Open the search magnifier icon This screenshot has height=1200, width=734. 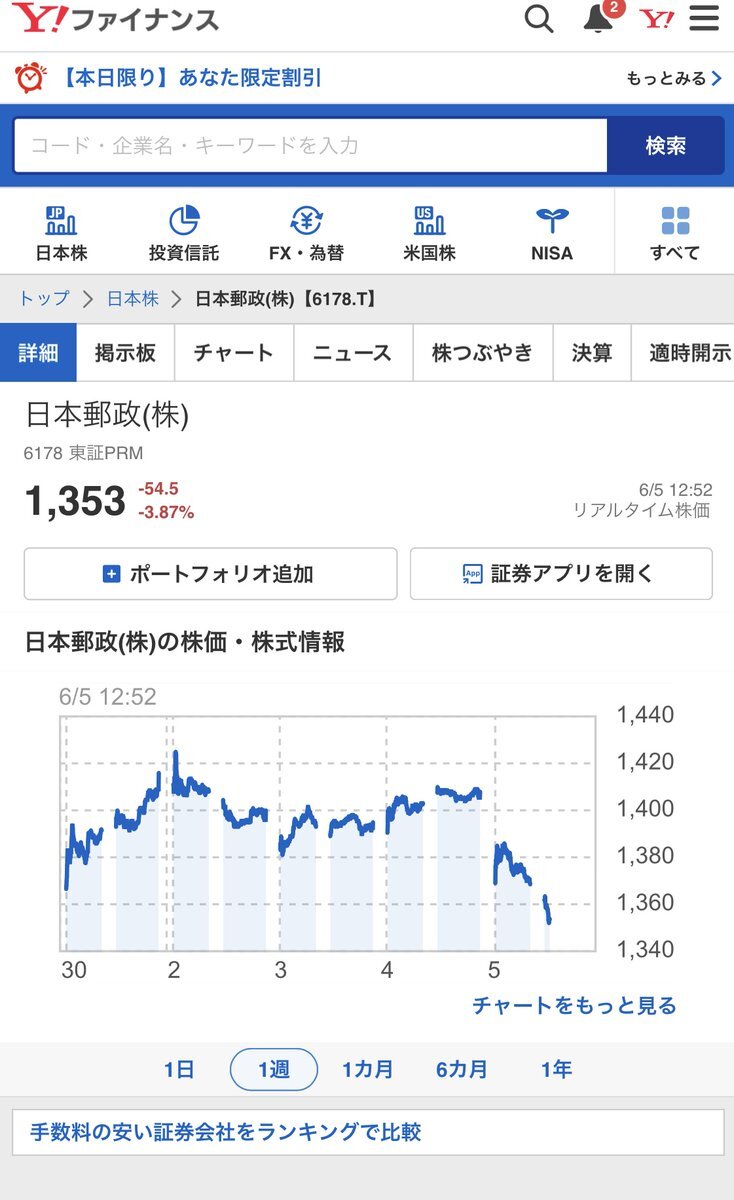pos(539,19)
